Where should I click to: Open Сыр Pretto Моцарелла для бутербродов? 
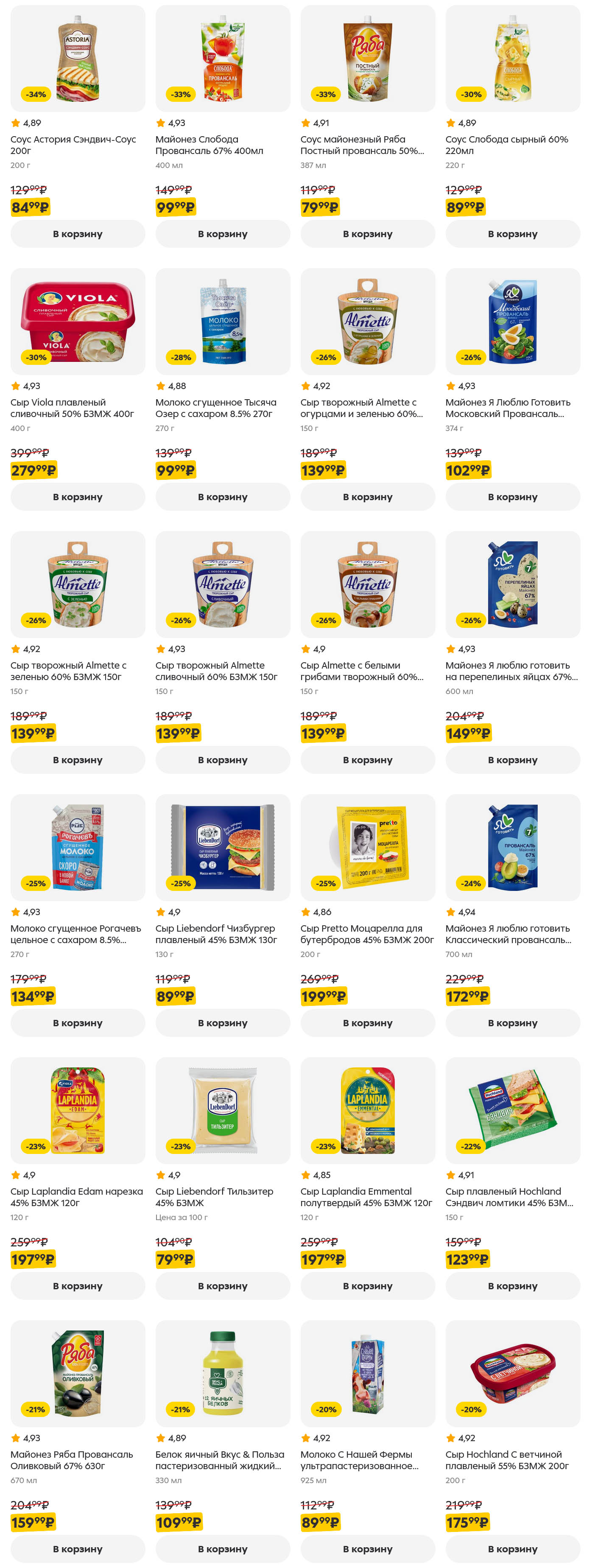point(367,847)
